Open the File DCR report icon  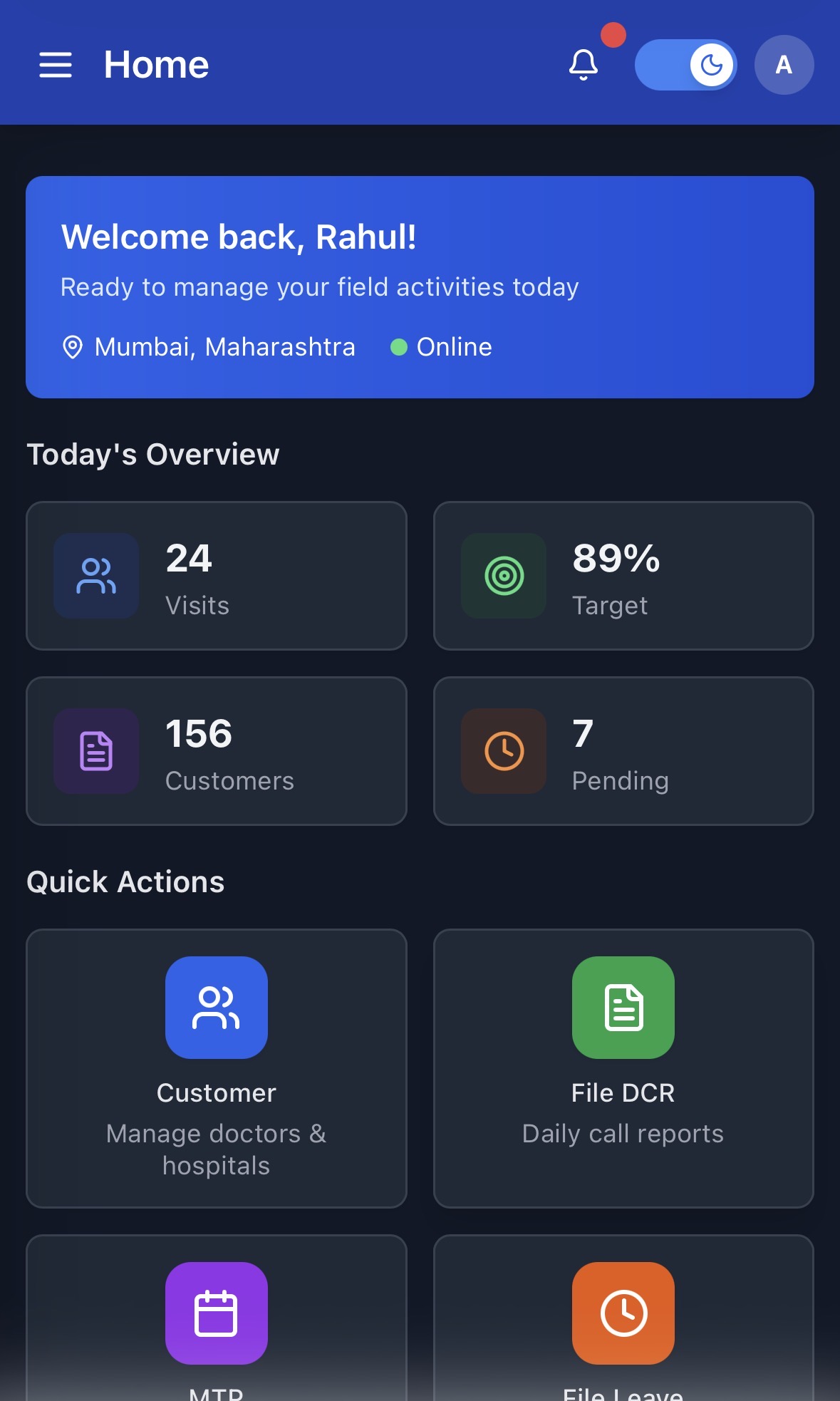pyautogui.click(x=623, y=1007)
